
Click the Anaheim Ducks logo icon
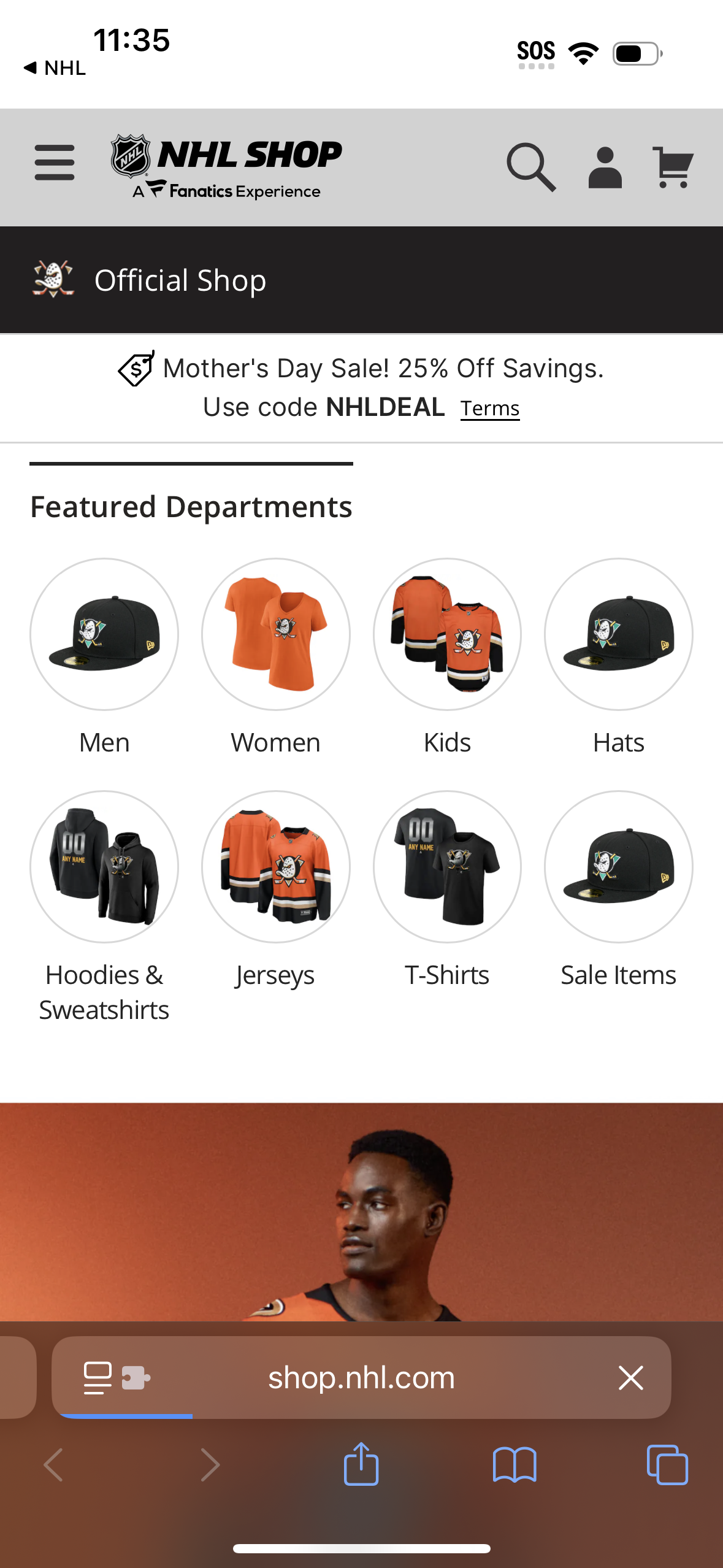click(53, 280)
